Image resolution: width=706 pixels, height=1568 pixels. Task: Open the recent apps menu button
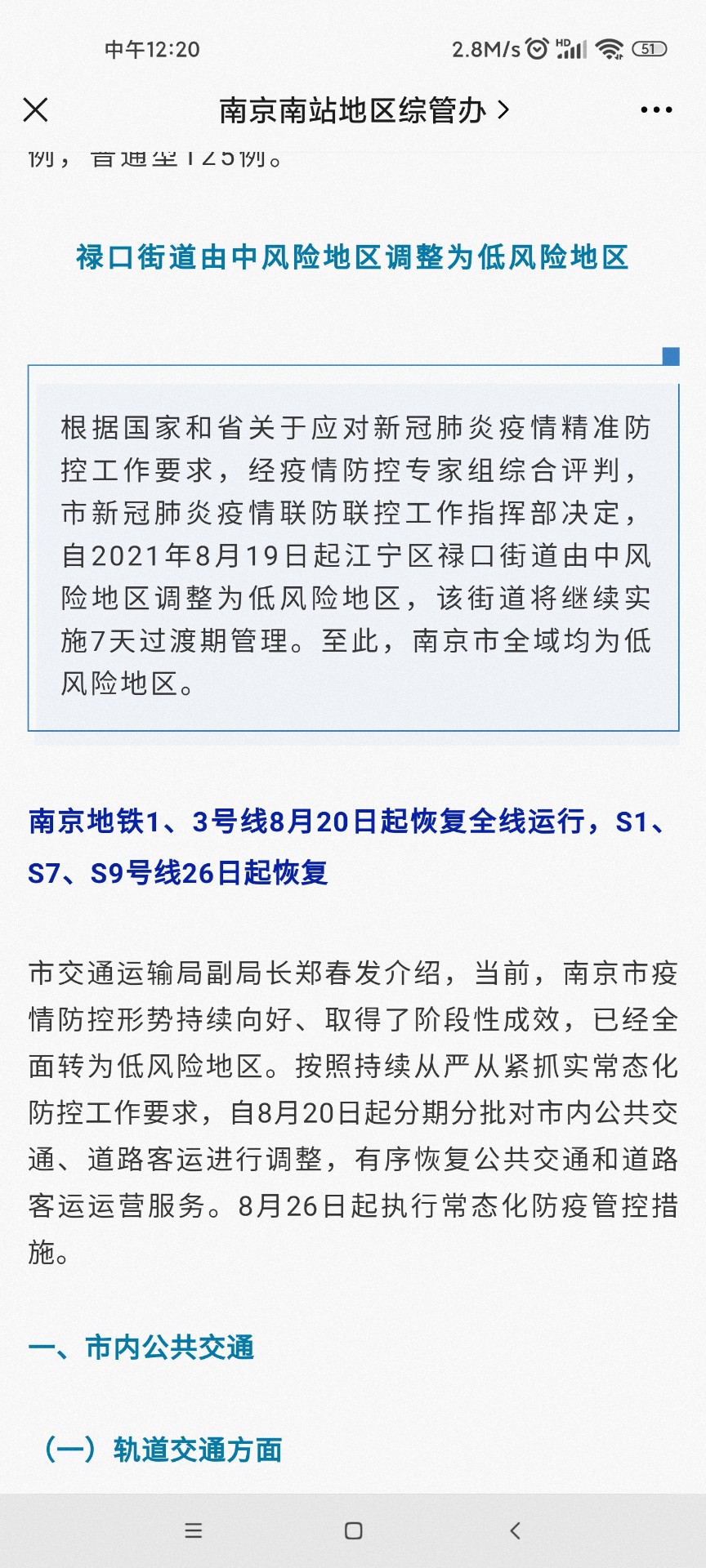click(193, 1530)
